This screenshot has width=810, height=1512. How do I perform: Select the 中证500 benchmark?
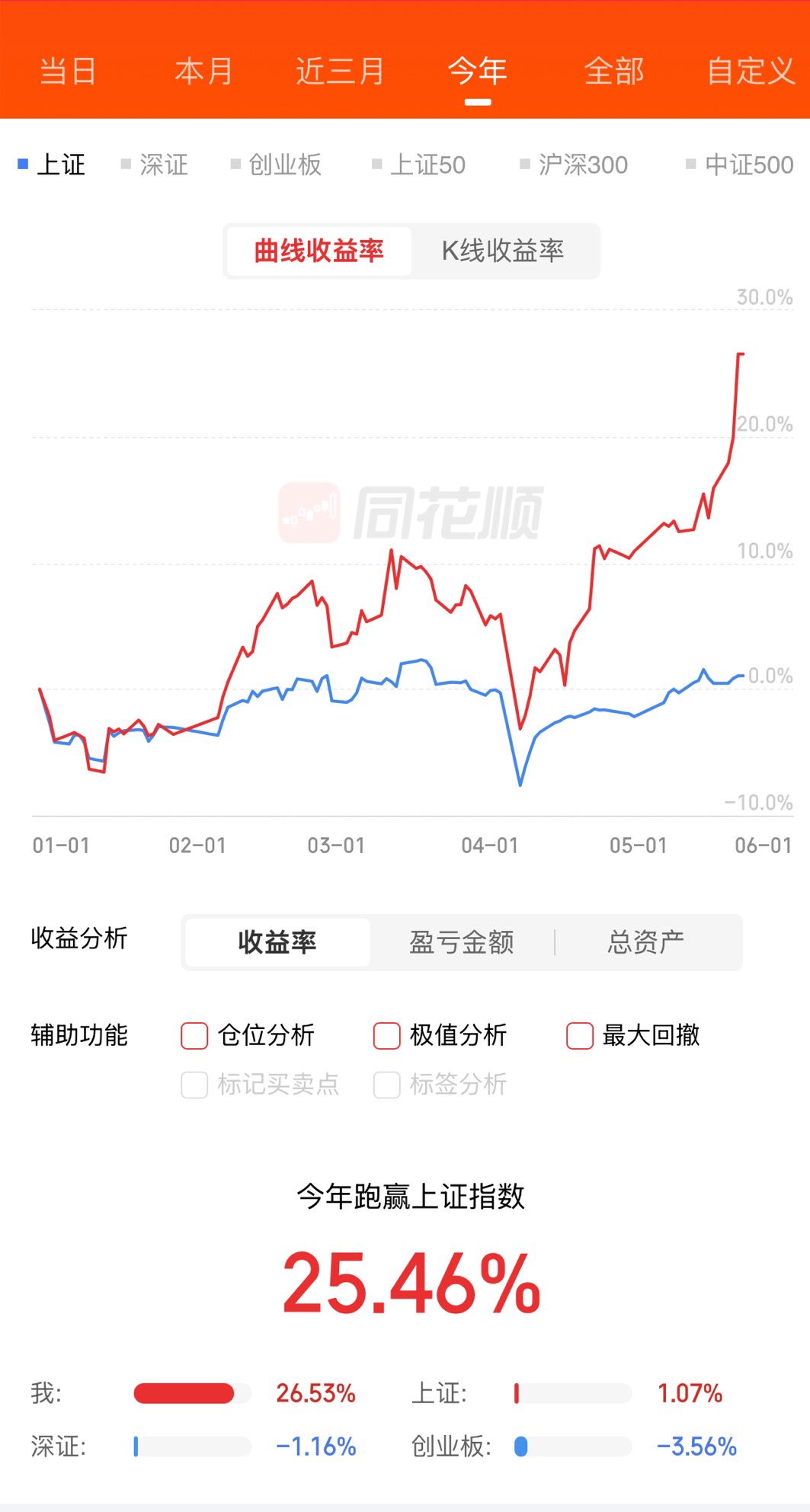click(x=739, y=165)
